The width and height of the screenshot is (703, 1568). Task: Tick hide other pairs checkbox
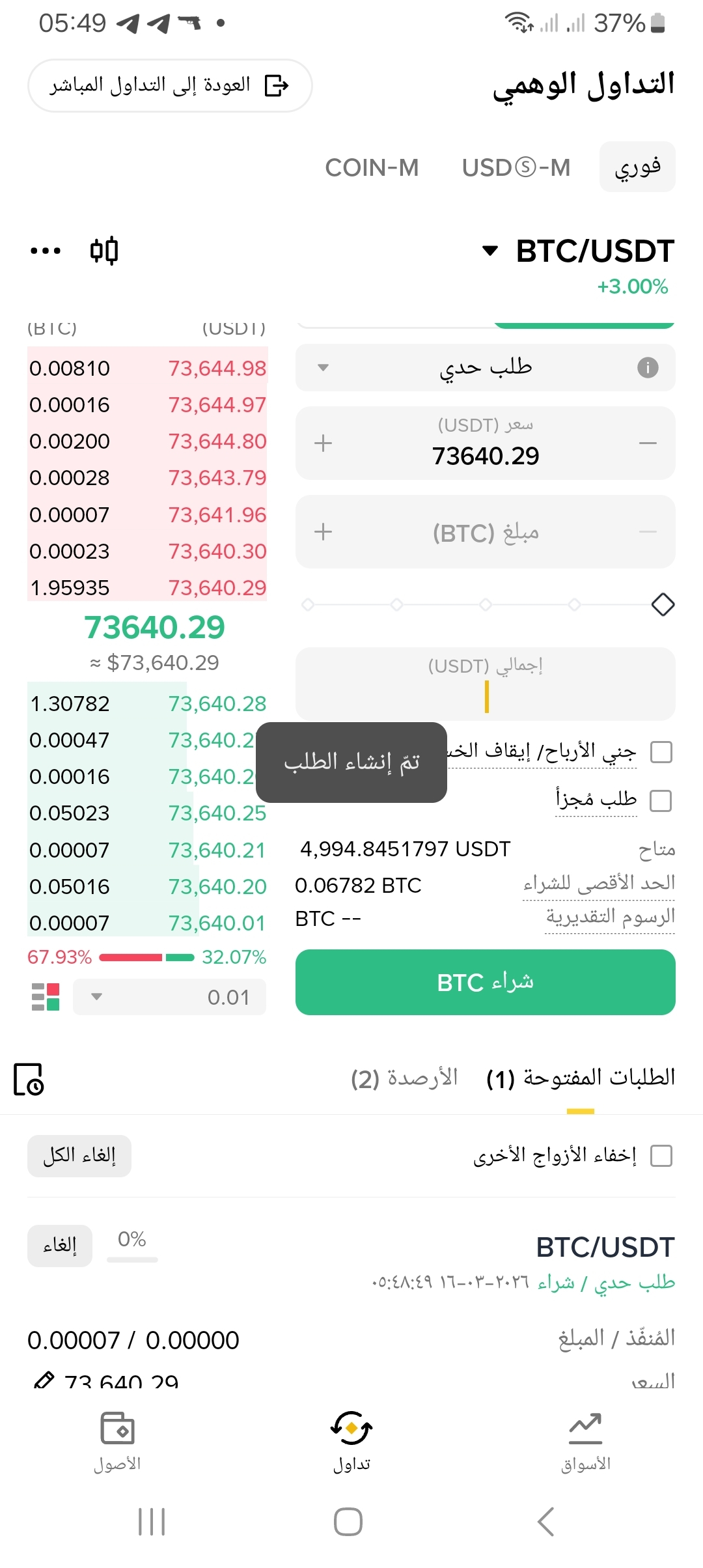pos(661,1156)
